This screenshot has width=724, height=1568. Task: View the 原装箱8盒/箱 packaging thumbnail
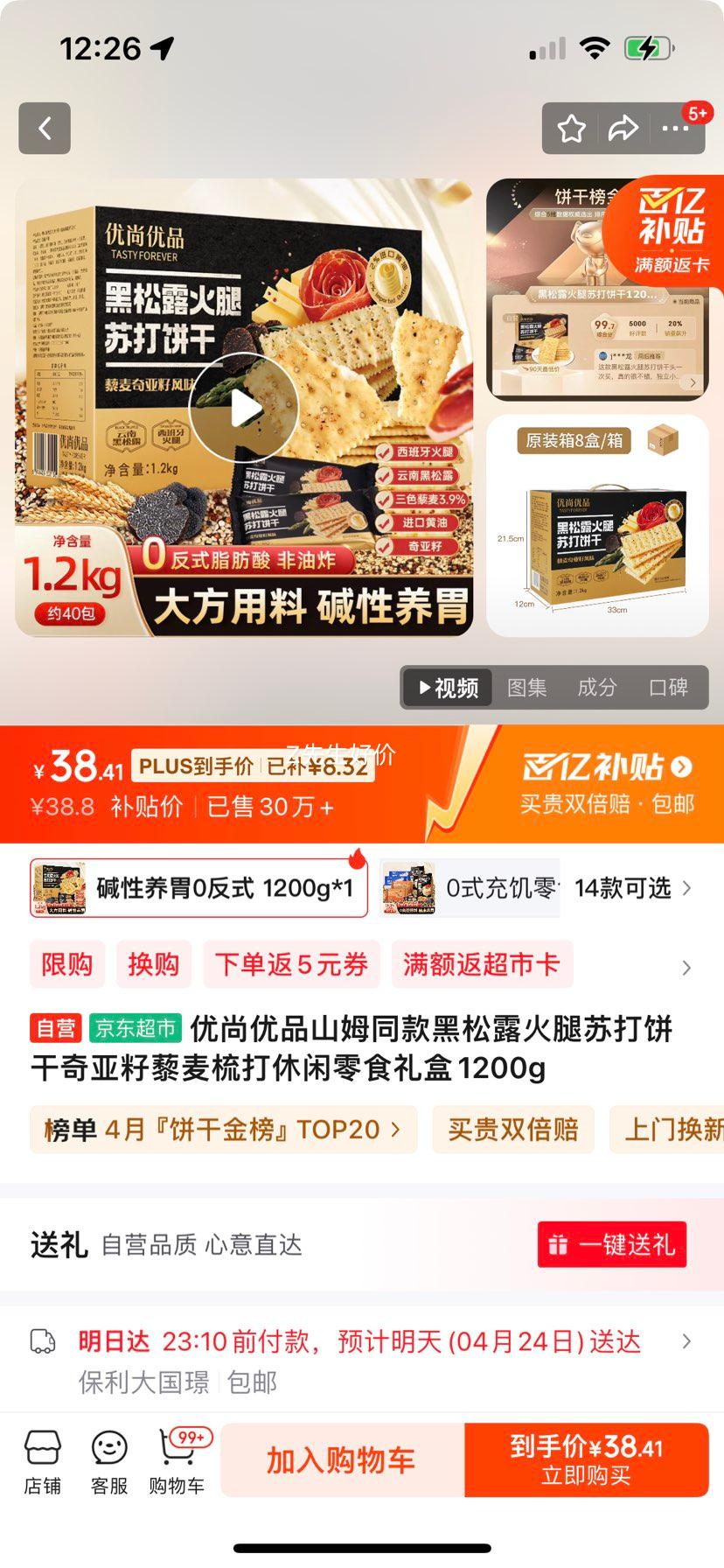(x=597, y=525)
